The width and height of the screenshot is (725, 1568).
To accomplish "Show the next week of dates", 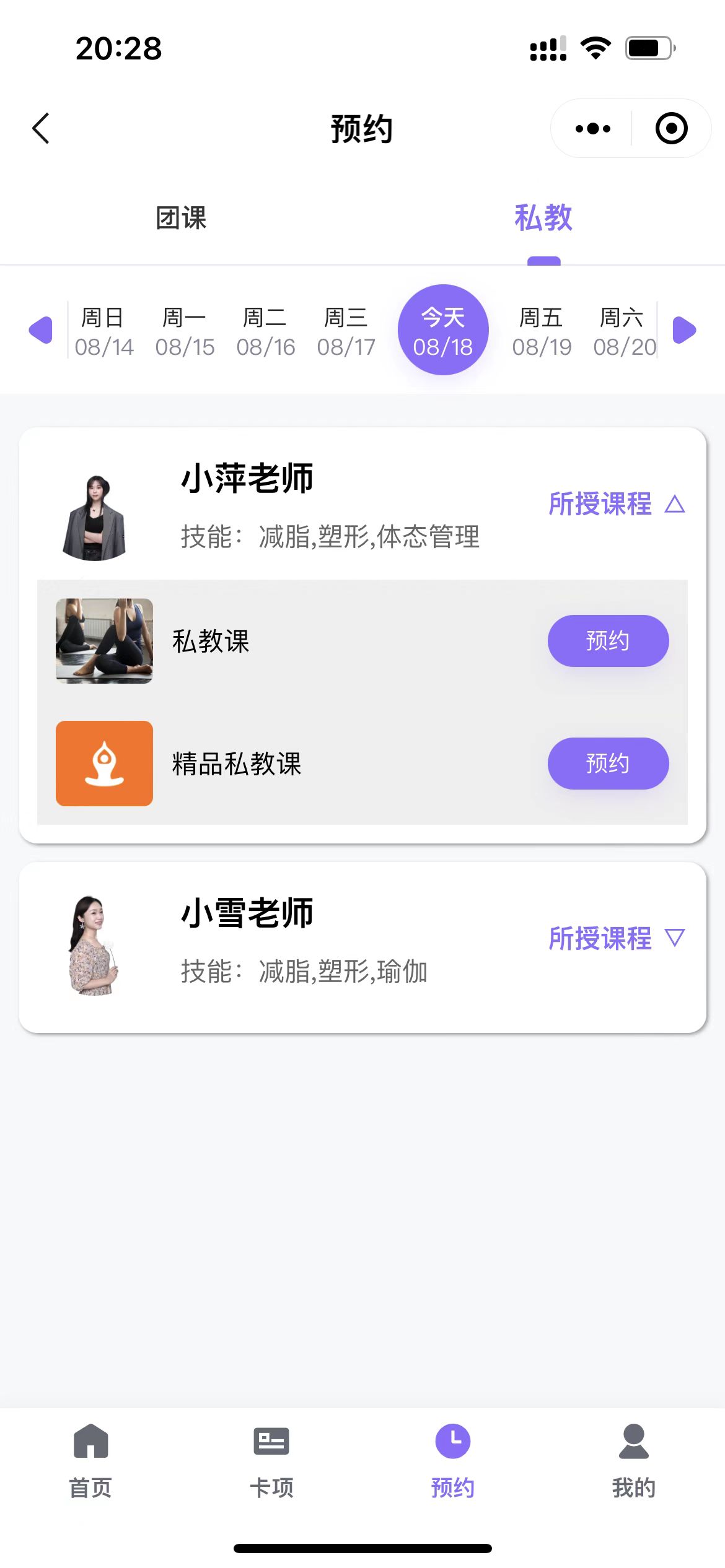I will point(684,330).
